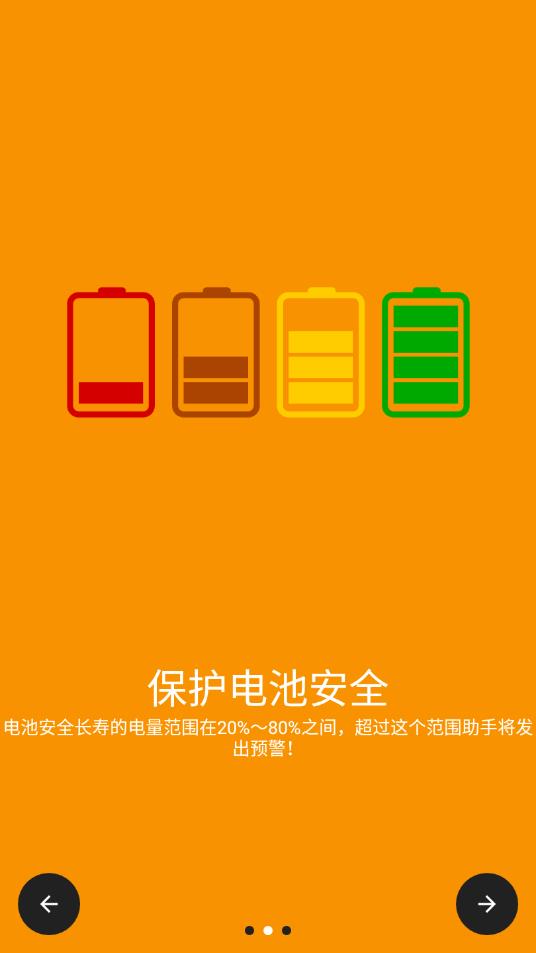Advance to the next intro page

487,904
